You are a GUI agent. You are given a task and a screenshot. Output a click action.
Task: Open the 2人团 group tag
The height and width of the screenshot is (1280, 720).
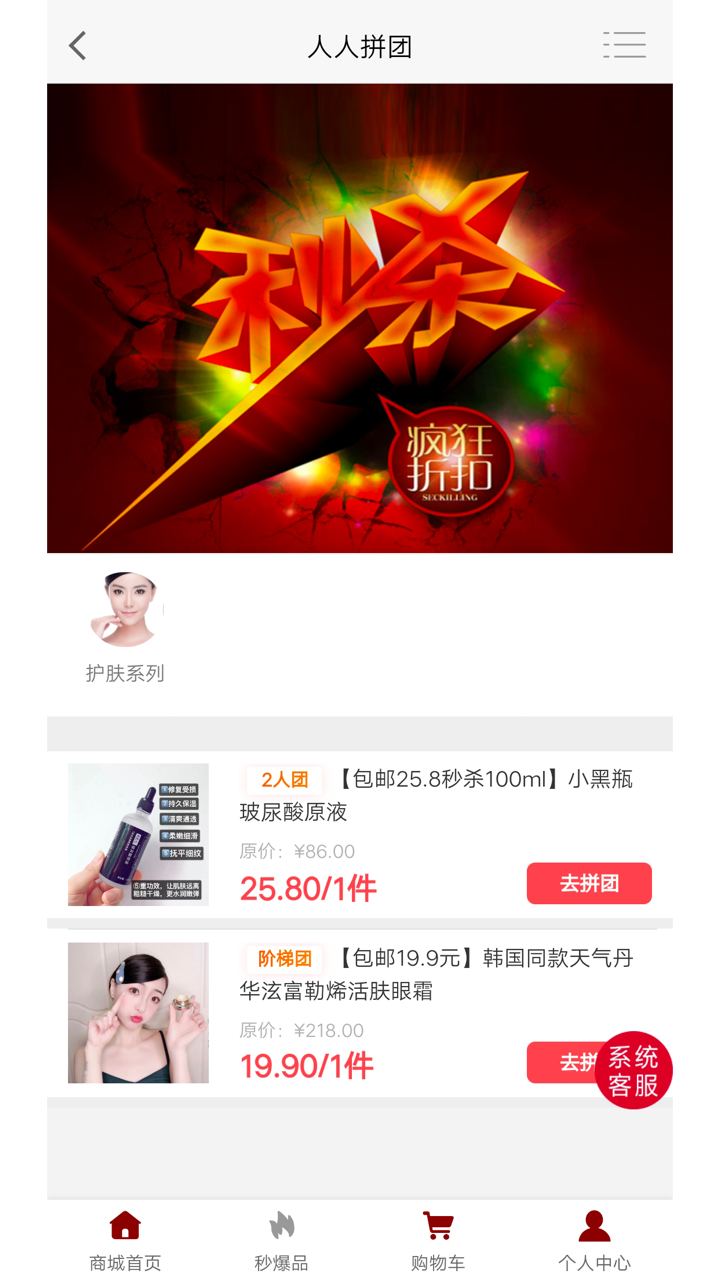[x=283, y=778]
